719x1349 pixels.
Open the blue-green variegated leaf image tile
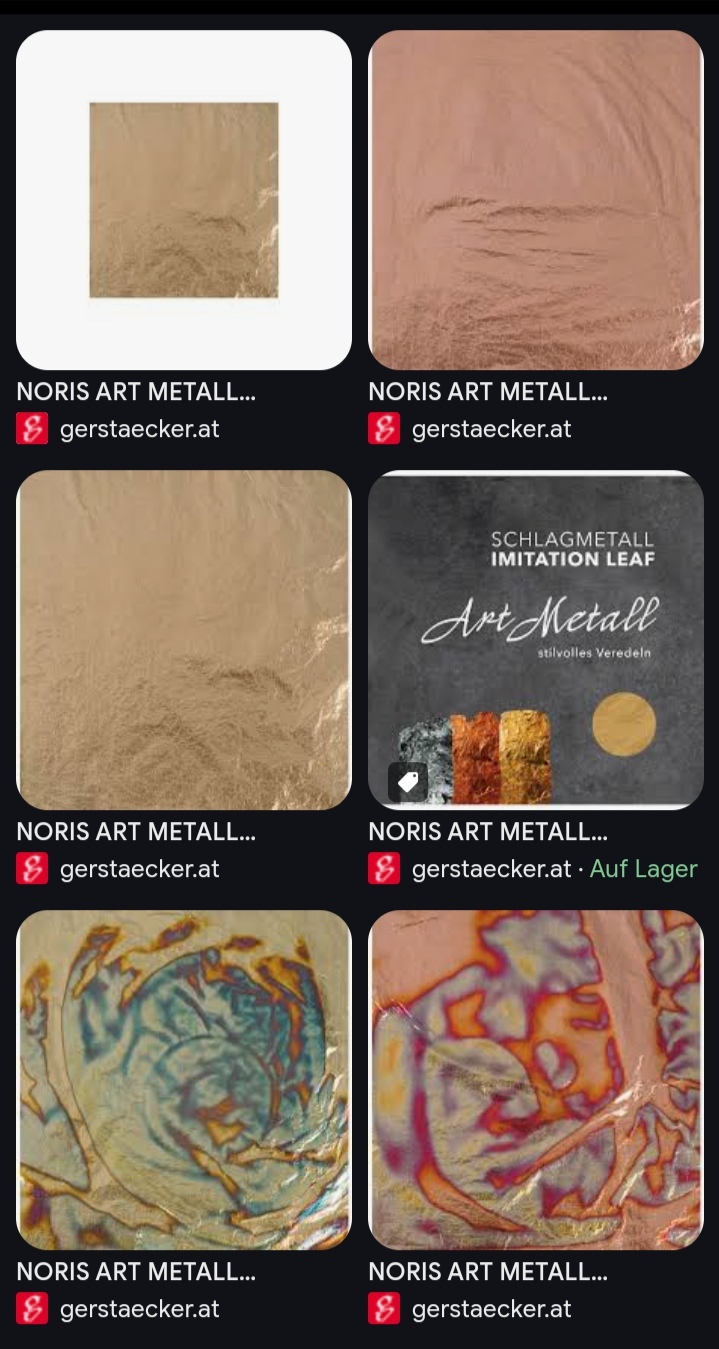184,1080
